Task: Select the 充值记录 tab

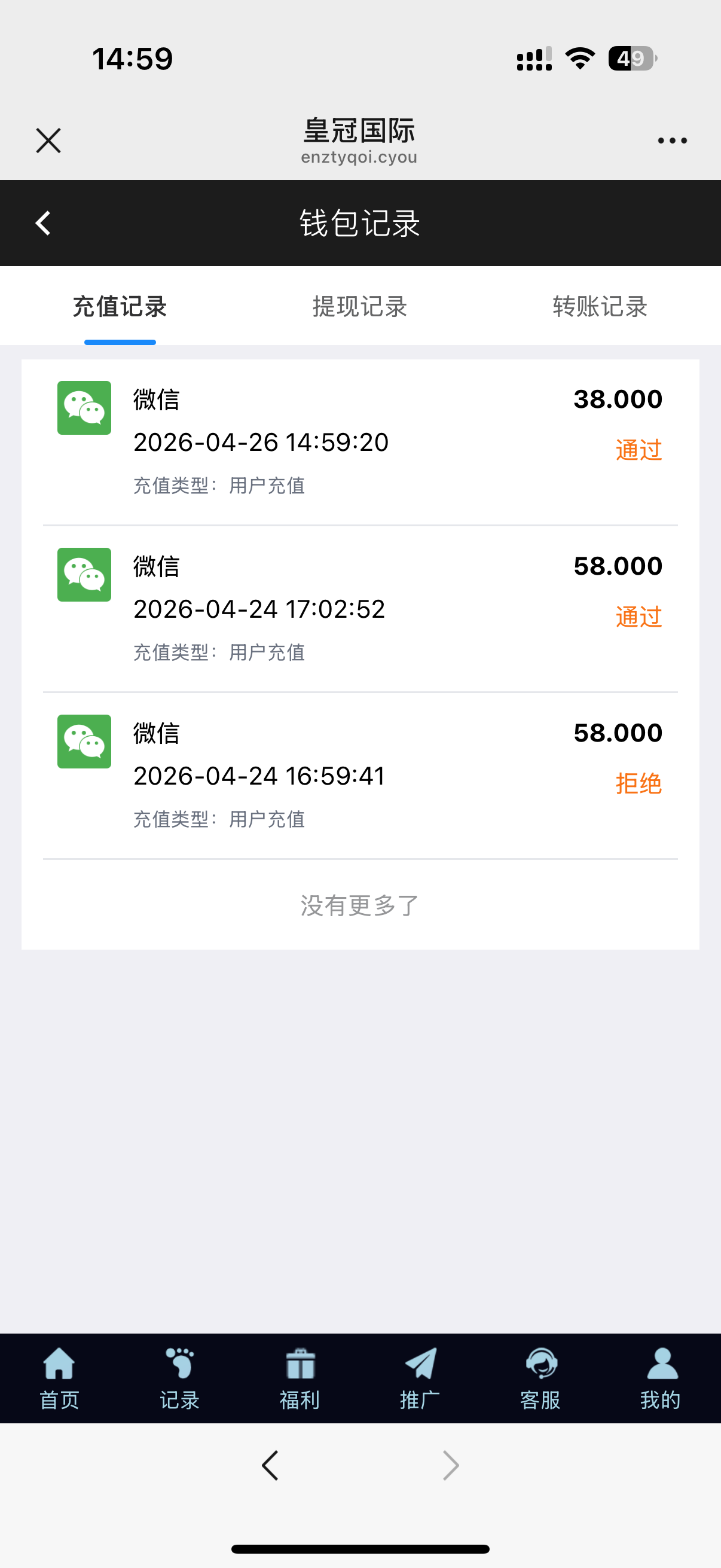Action: click(120, 306)
